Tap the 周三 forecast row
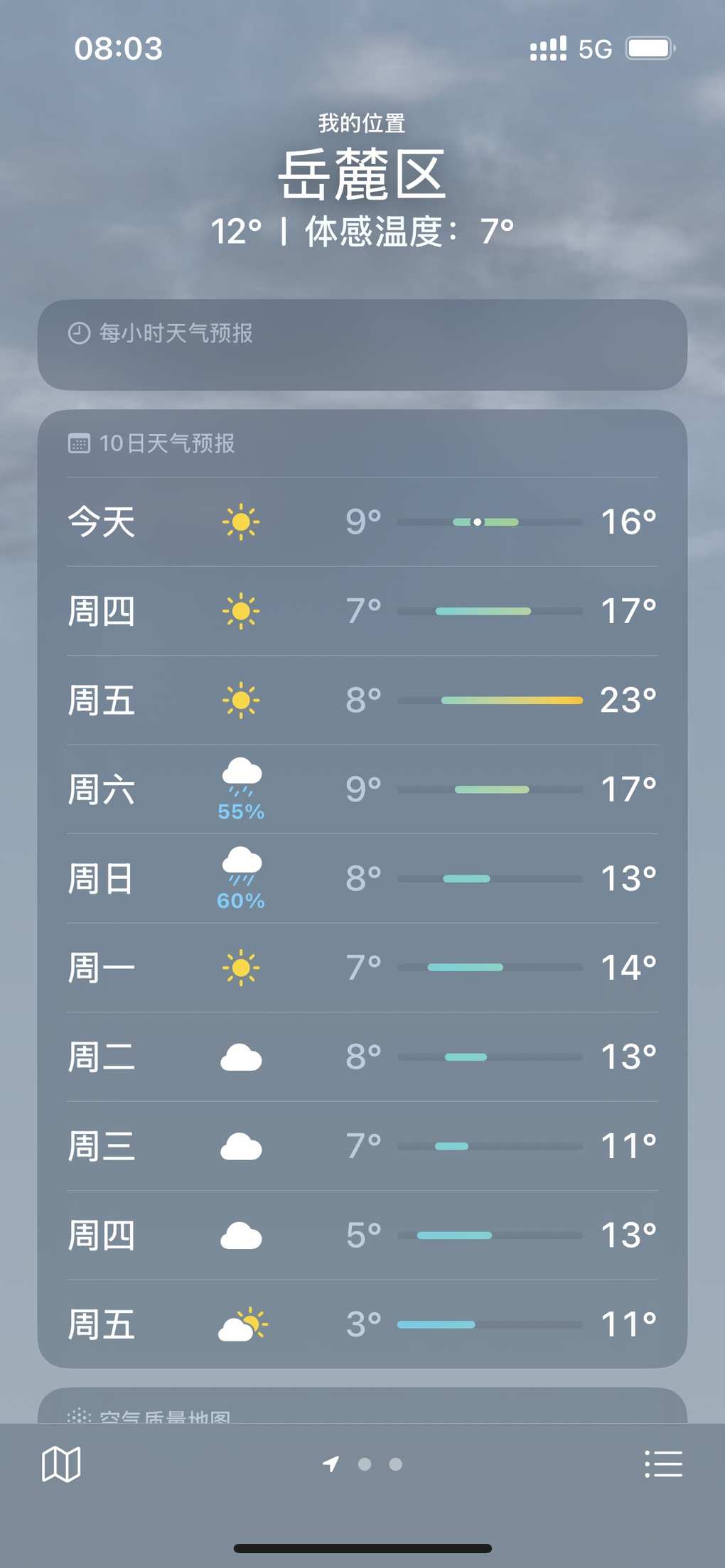 click(362, 1146)
